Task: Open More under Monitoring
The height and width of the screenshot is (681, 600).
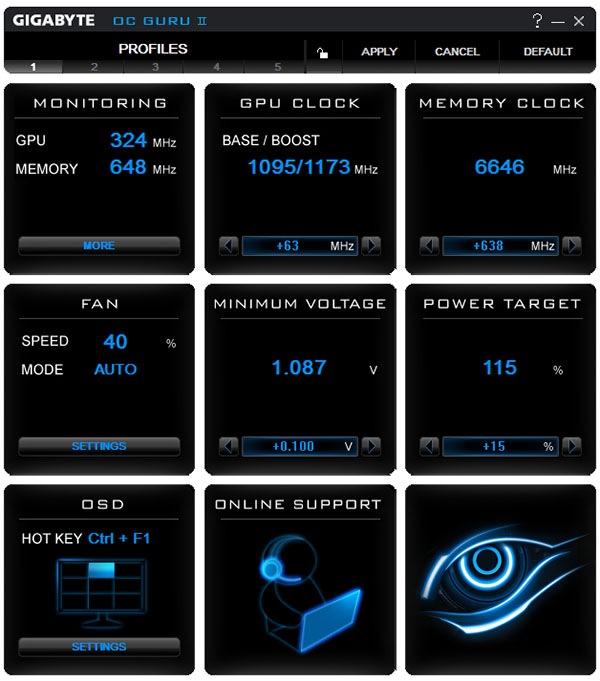Action: 99,245
